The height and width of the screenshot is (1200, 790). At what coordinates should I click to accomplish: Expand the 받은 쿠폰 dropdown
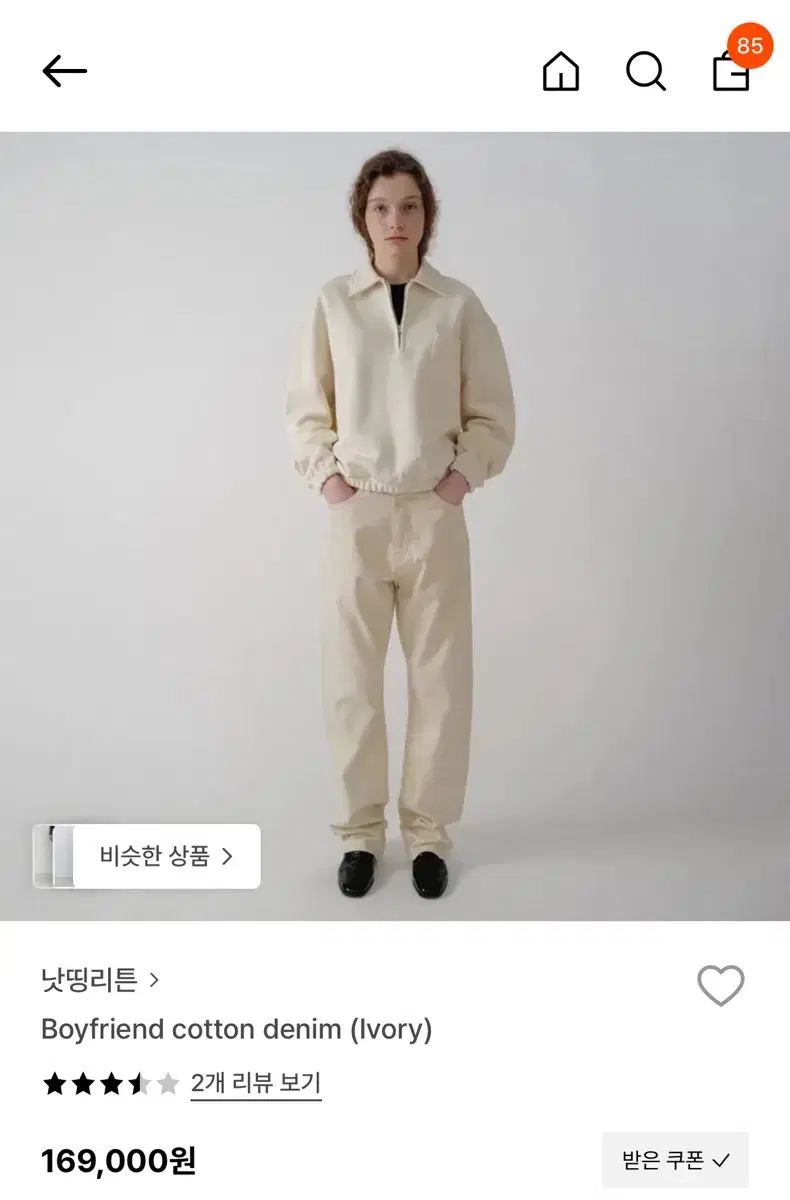click(675, 1160)
